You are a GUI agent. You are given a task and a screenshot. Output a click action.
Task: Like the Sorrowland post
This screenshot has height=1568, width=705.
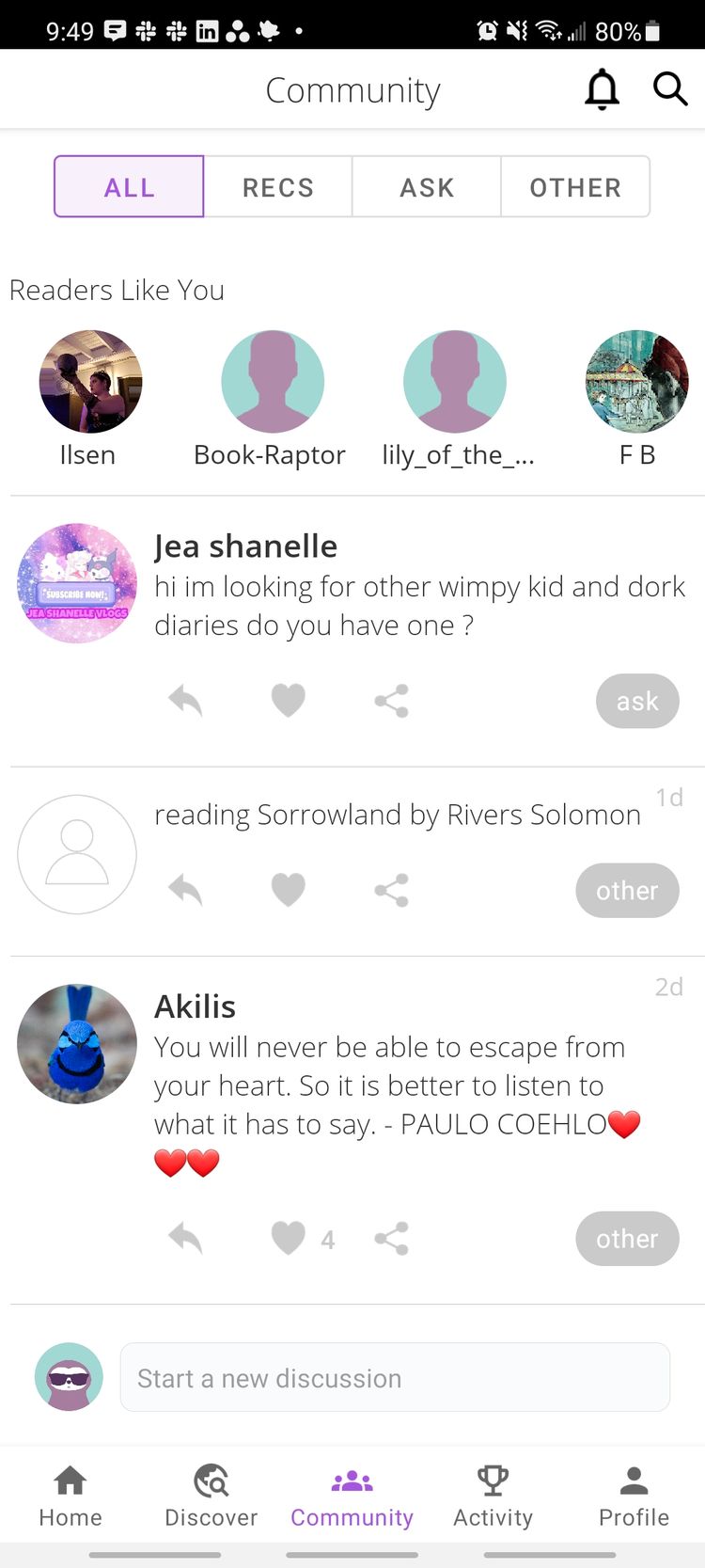pyautogui.click(x=289, y=890)
